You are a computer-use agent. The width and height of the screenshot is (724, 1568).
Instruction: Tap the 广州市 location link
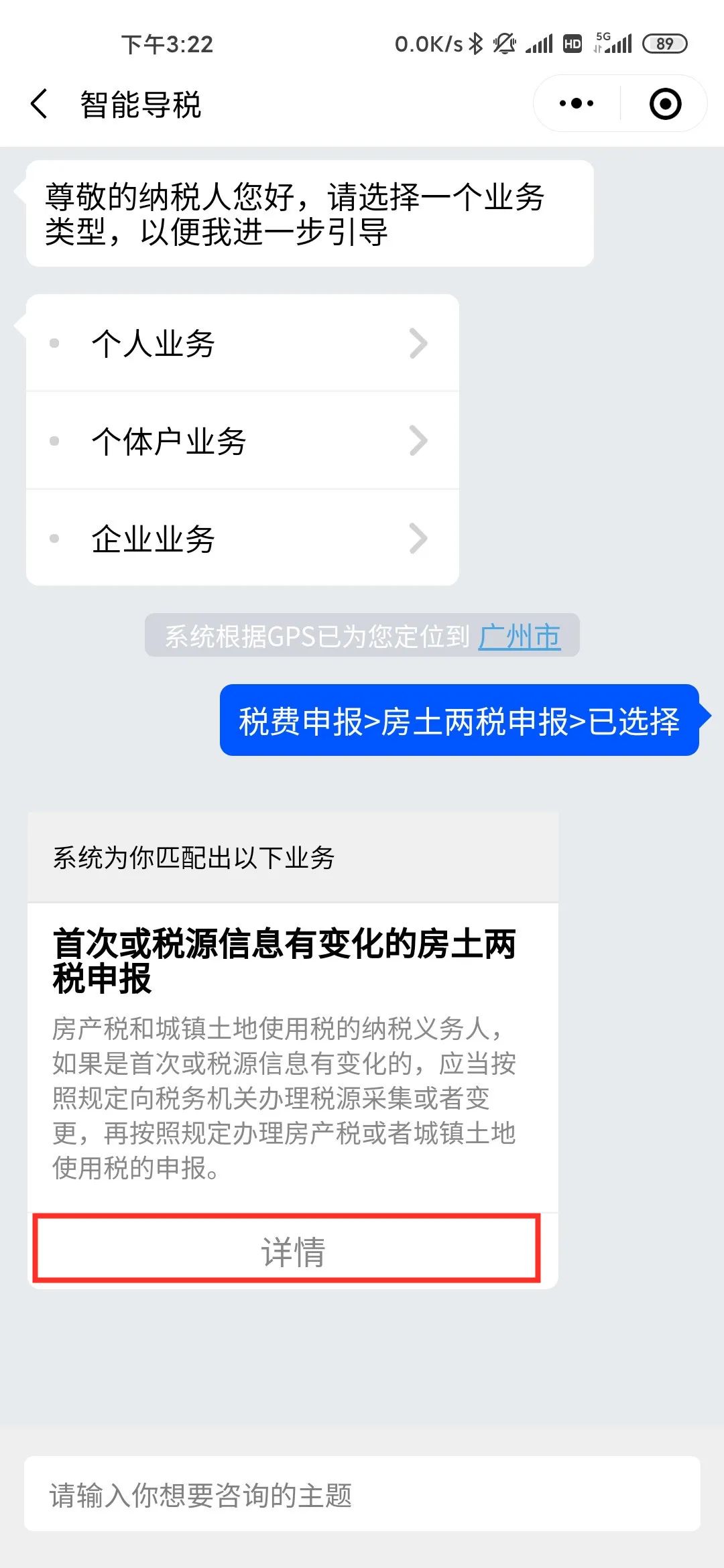click(520, 636)
